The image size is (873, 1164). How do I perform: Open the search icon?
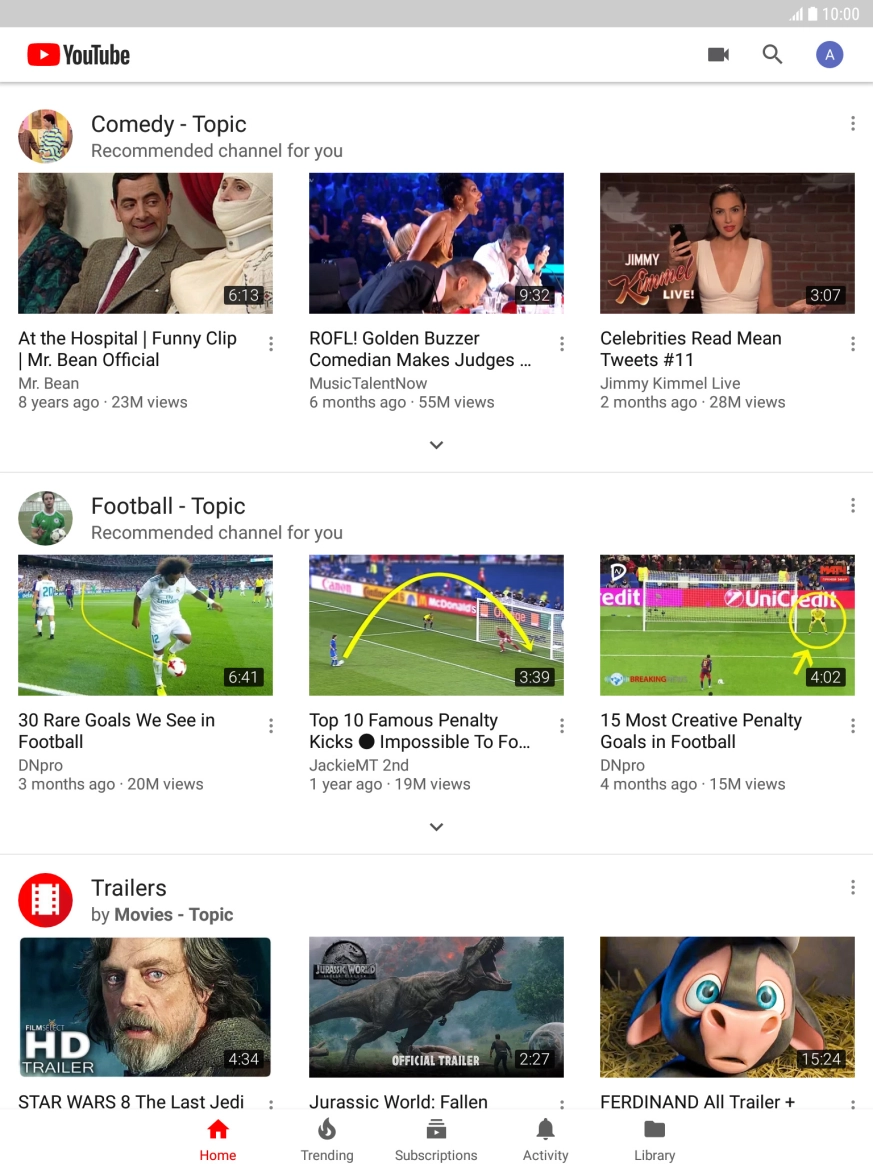pos(772,54)
